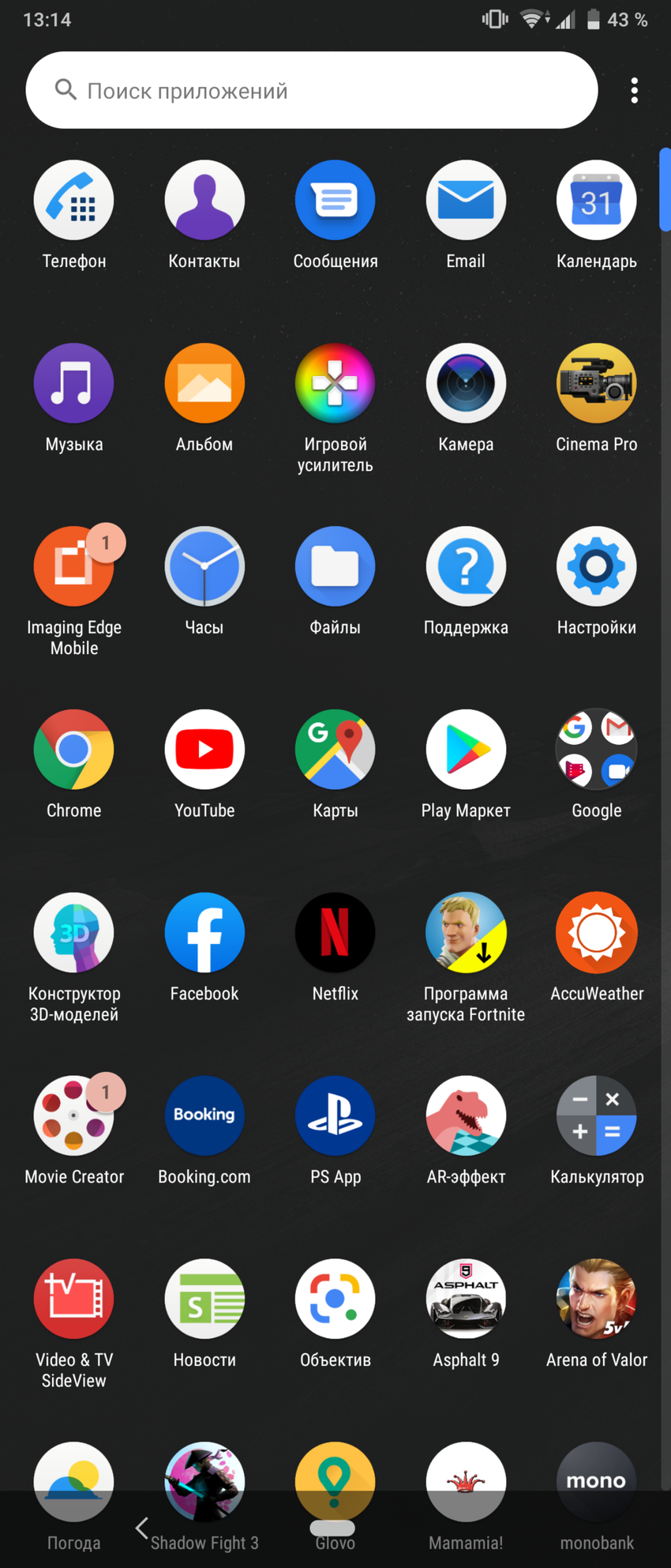Launch the Калькулятор app
Screen dimensions: 671x1568
pyautogui.click(x=596, y=1115)
